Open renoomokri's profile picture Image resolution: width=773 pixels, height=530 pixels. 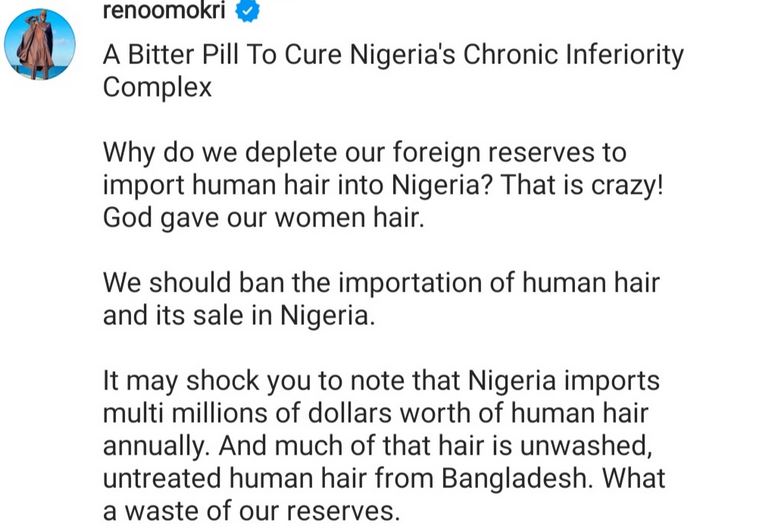41,44
